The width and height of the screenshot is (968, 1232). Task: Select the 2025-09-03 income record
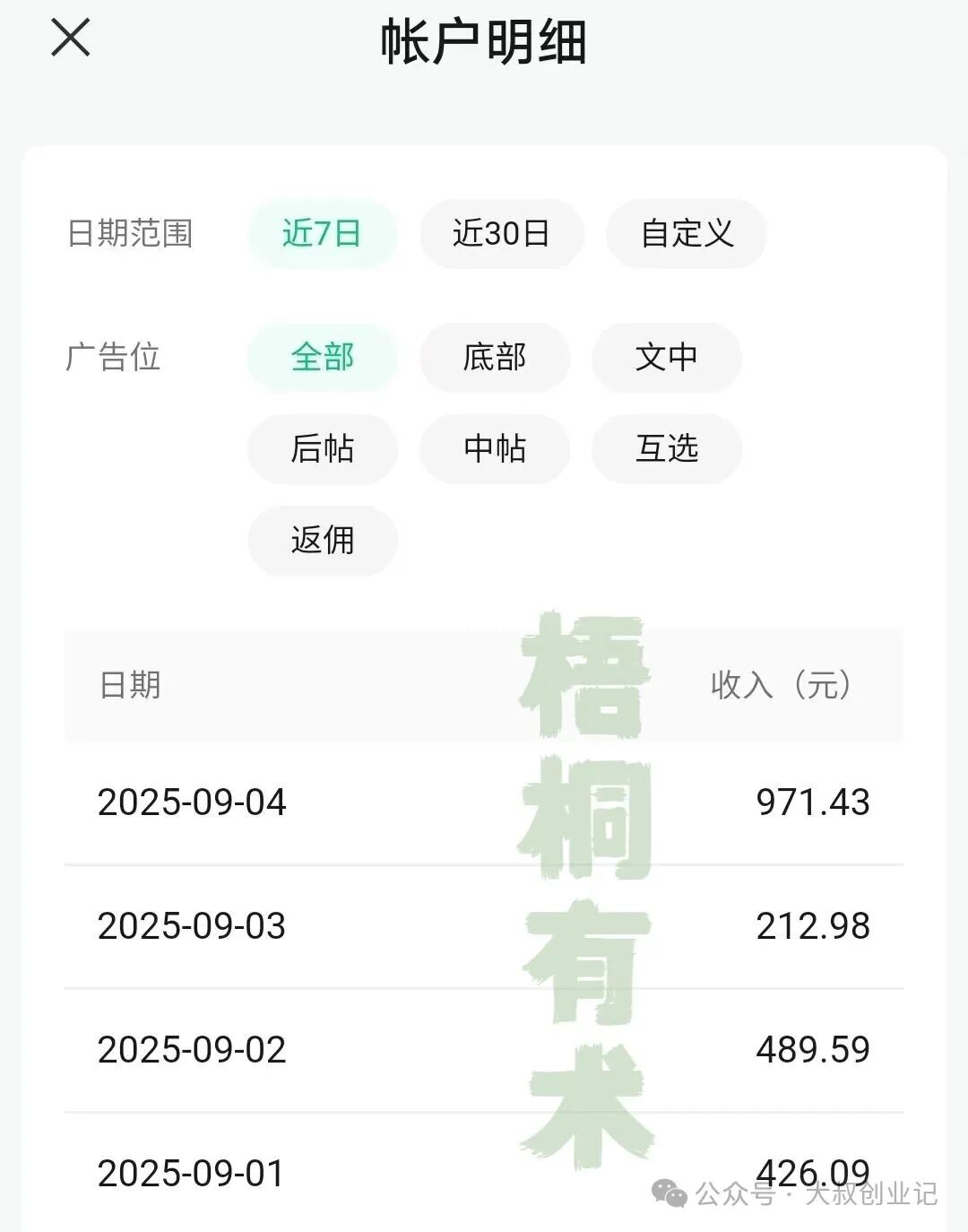[x=484, y=924]
